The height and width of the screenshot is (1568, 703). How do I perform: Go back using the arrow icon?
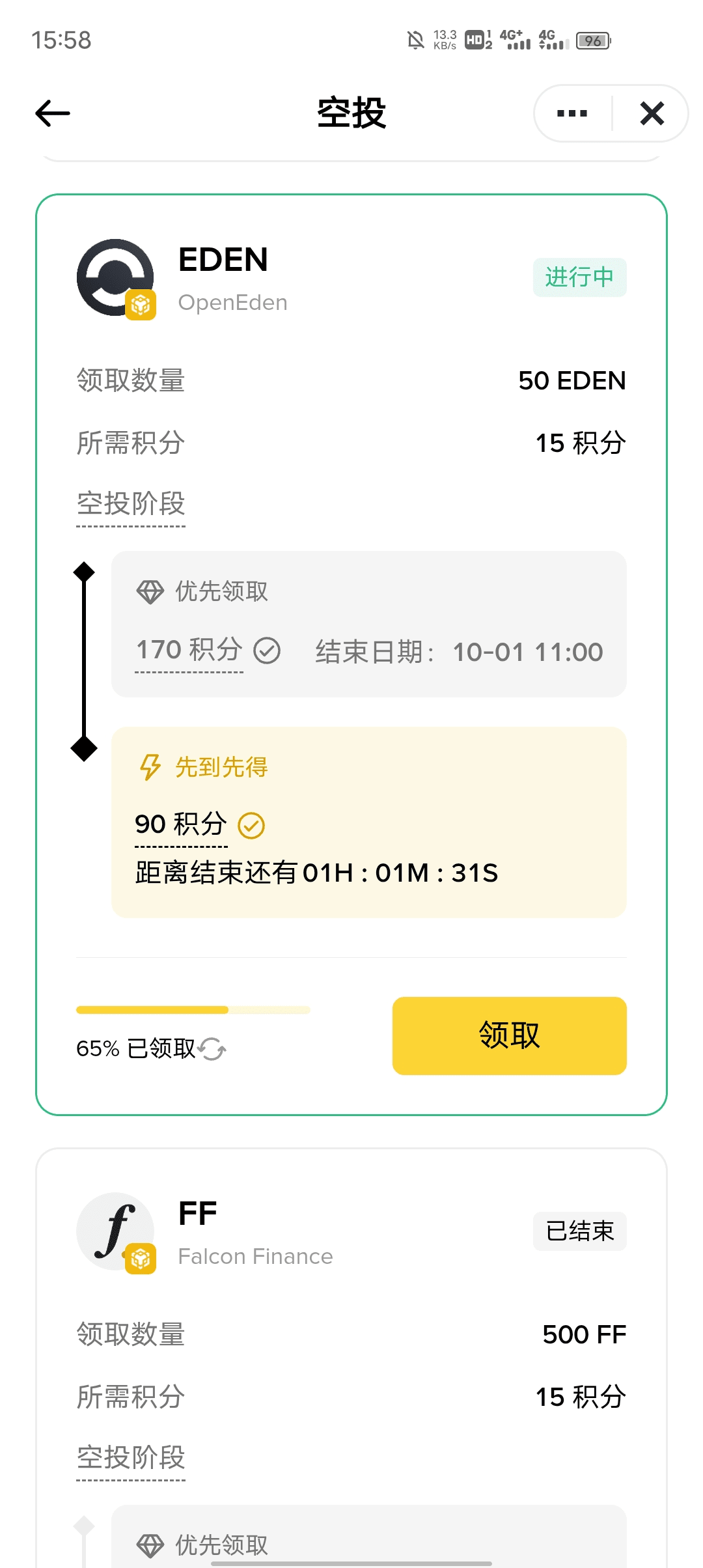pos(53,113)
